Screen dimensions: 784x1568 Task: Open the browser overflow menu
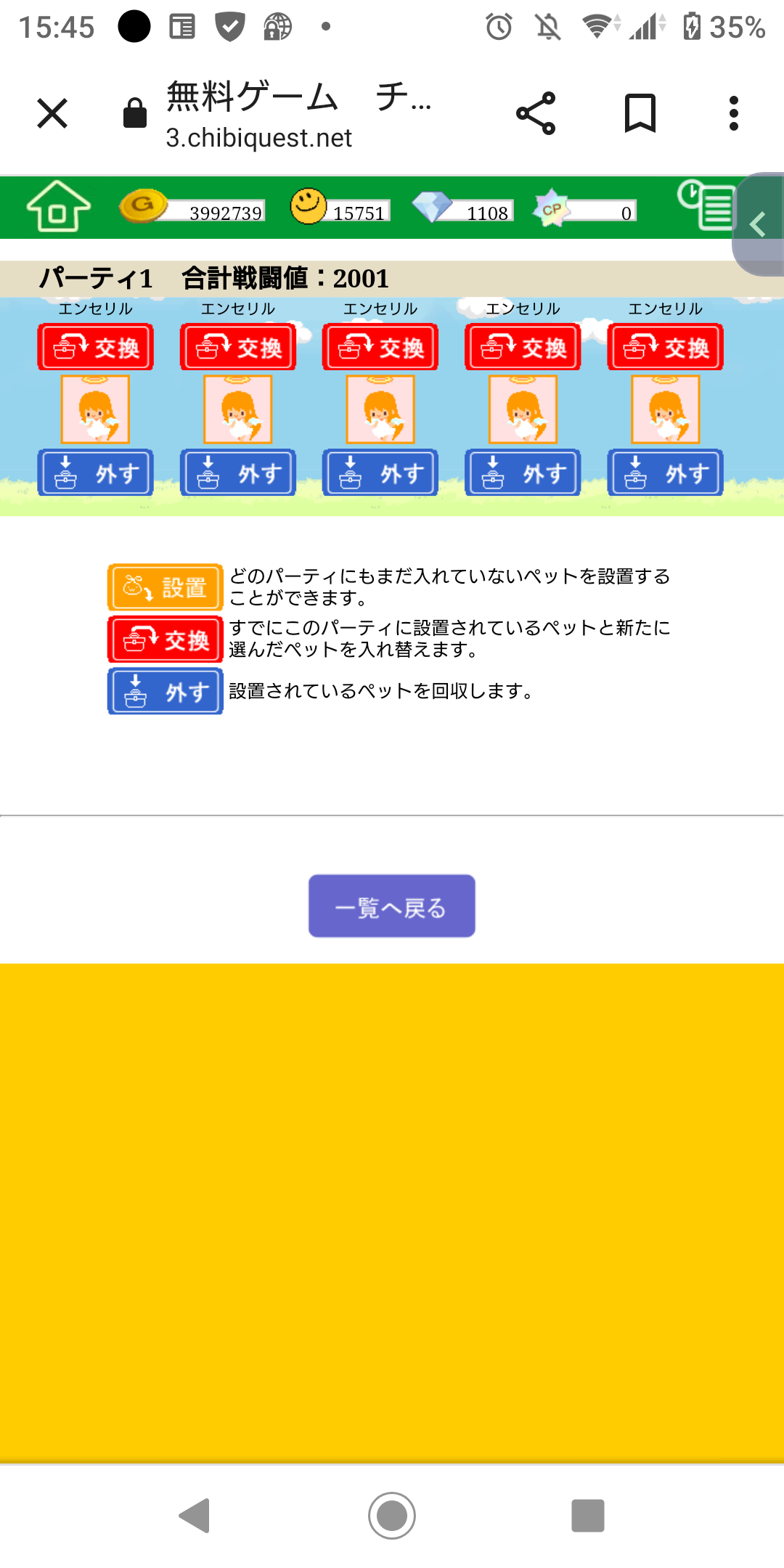(x=733, y=114)
